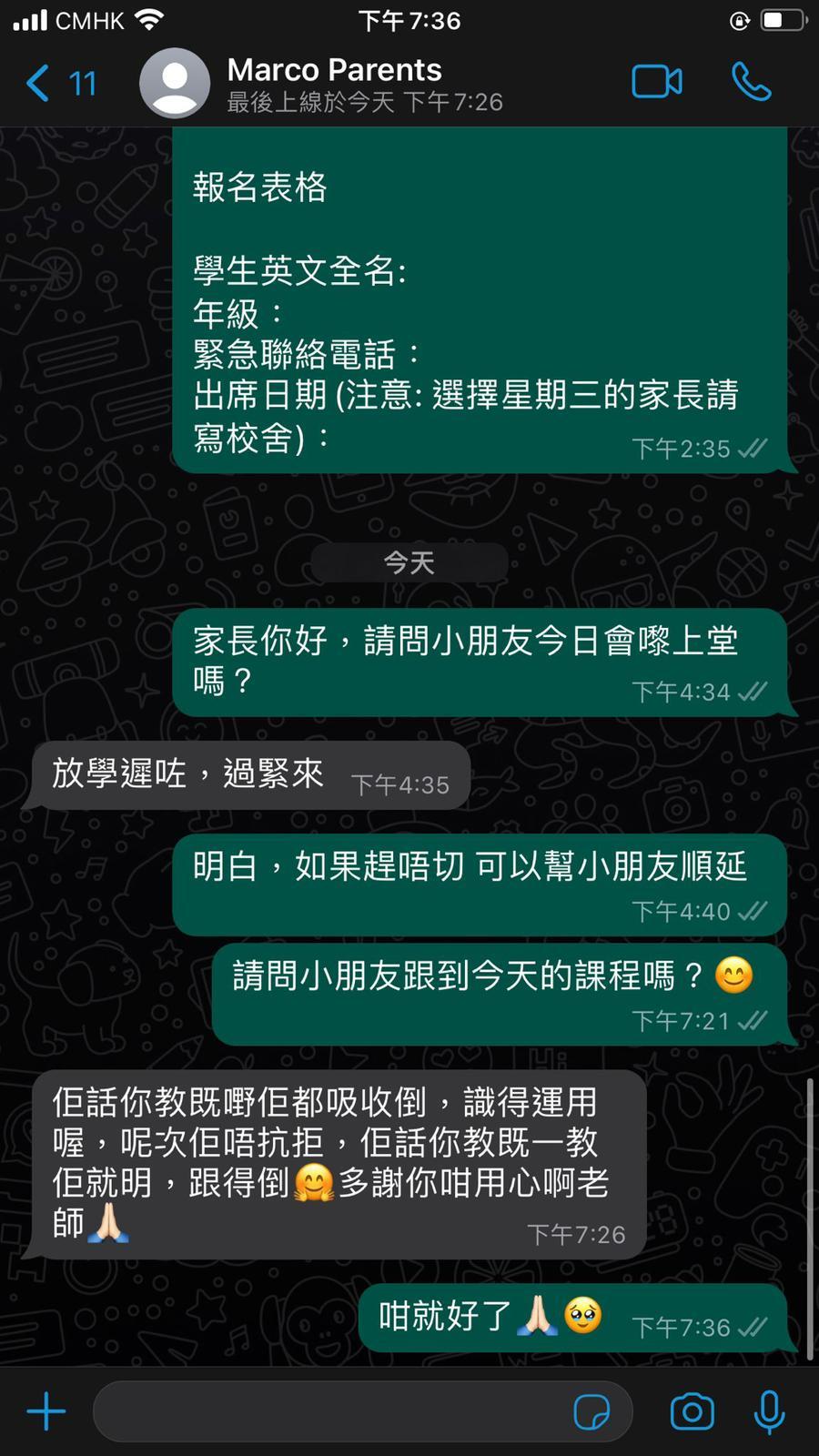Tap the microphone to record voice
The width and height of the screenshot is (819, 1456).
[770, 1411]
